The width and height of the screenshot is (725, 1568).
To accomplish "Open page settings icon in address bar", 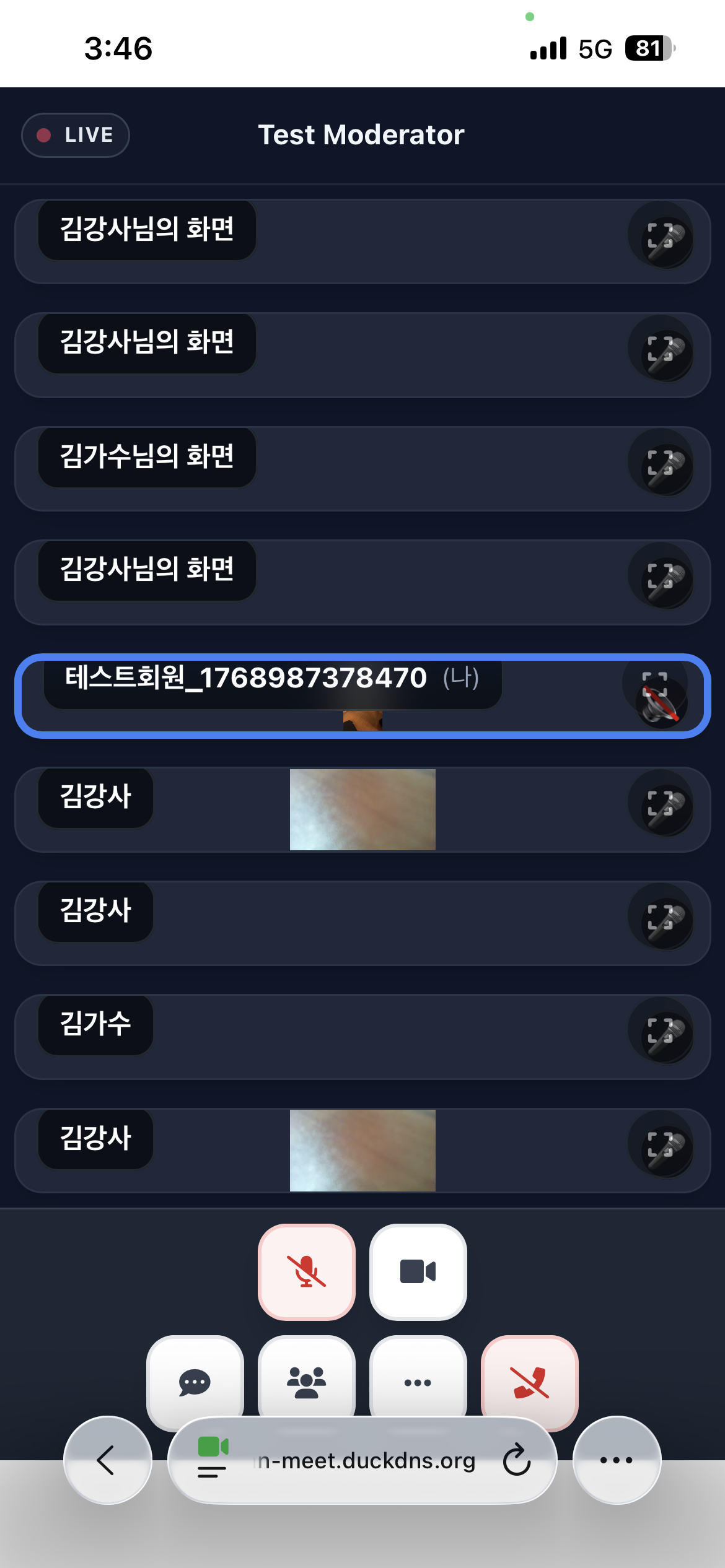I will 213,1460.
